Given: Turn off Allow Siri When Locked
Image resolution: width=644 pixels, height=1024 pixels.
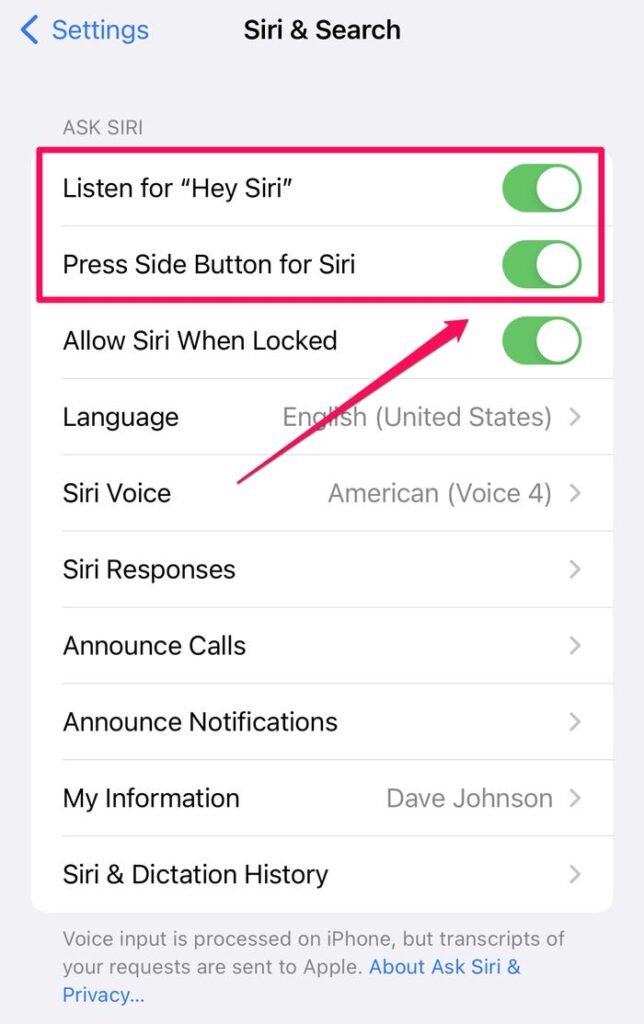Looking at the screenshot, I should point(541,341).
